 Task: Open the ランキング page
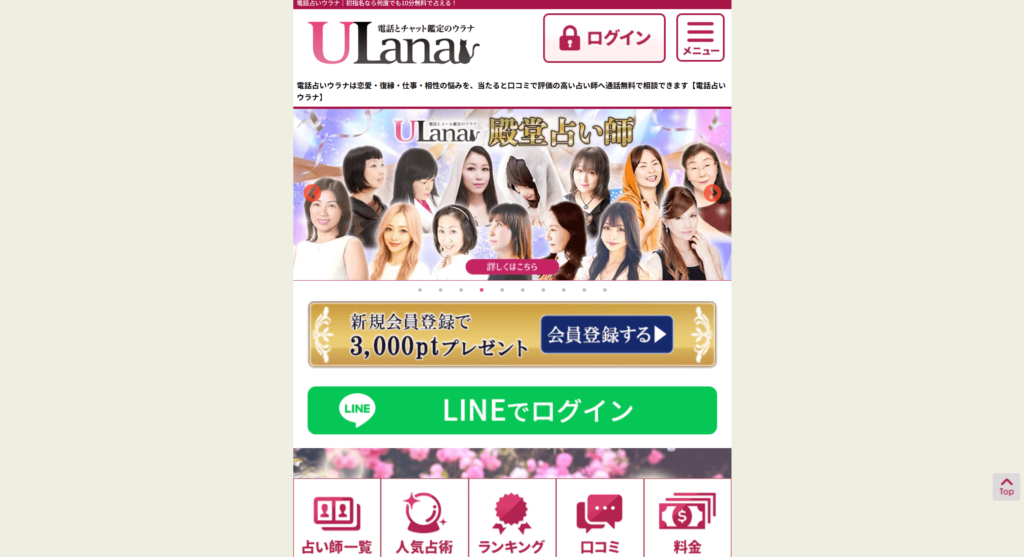[512, 520]
